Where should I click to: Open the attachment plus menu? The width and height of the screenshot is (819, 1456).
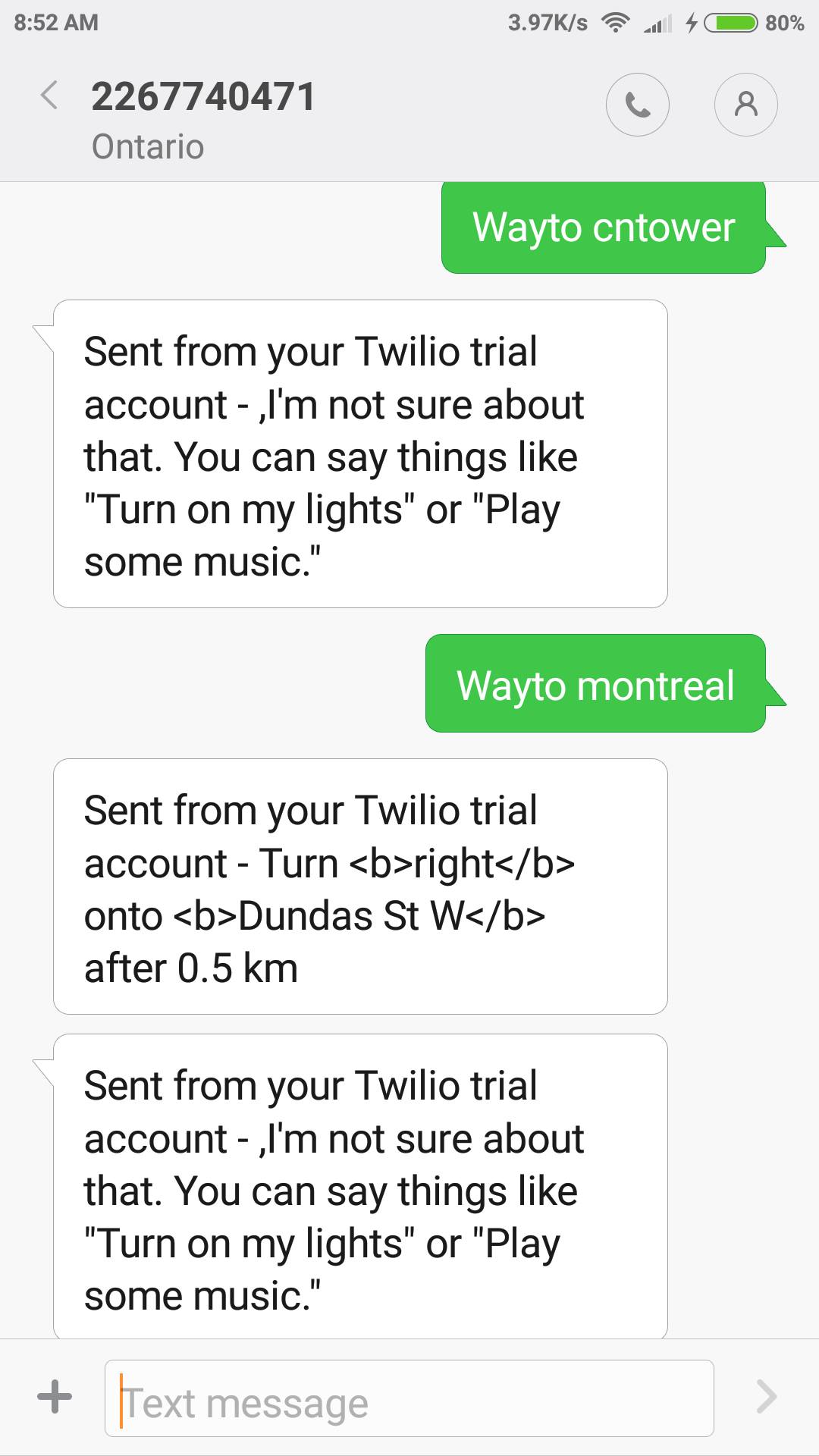tap(55, 1396)
